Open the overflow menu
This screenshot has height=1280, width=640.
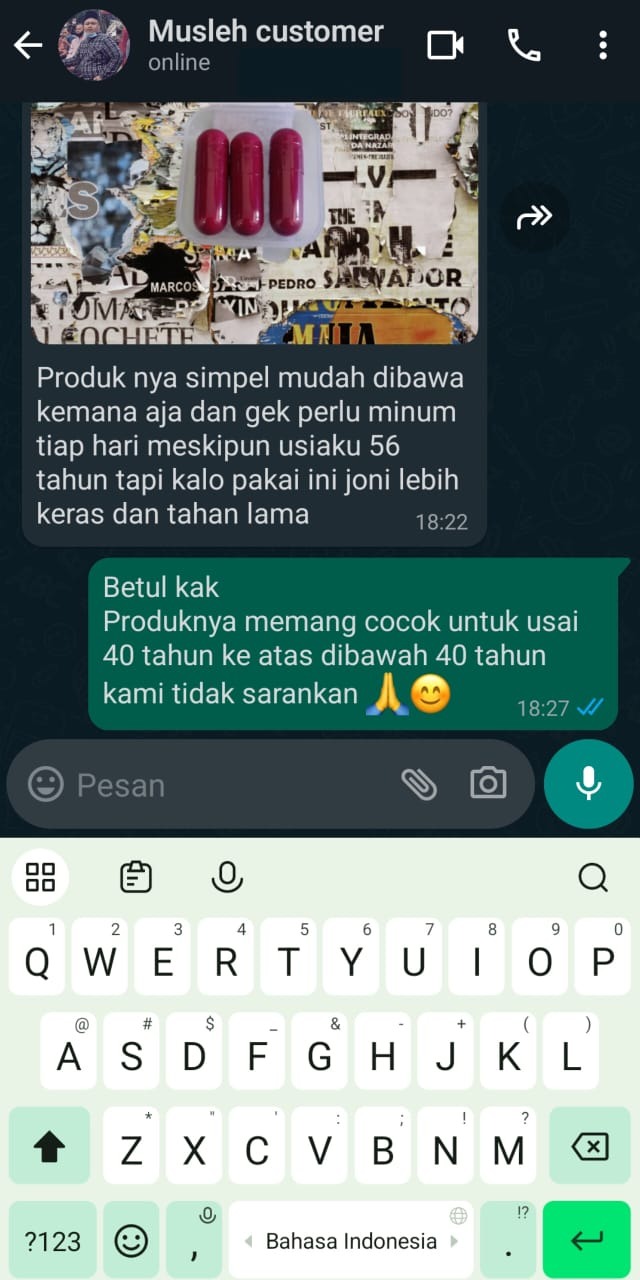[x=602, y=45]
